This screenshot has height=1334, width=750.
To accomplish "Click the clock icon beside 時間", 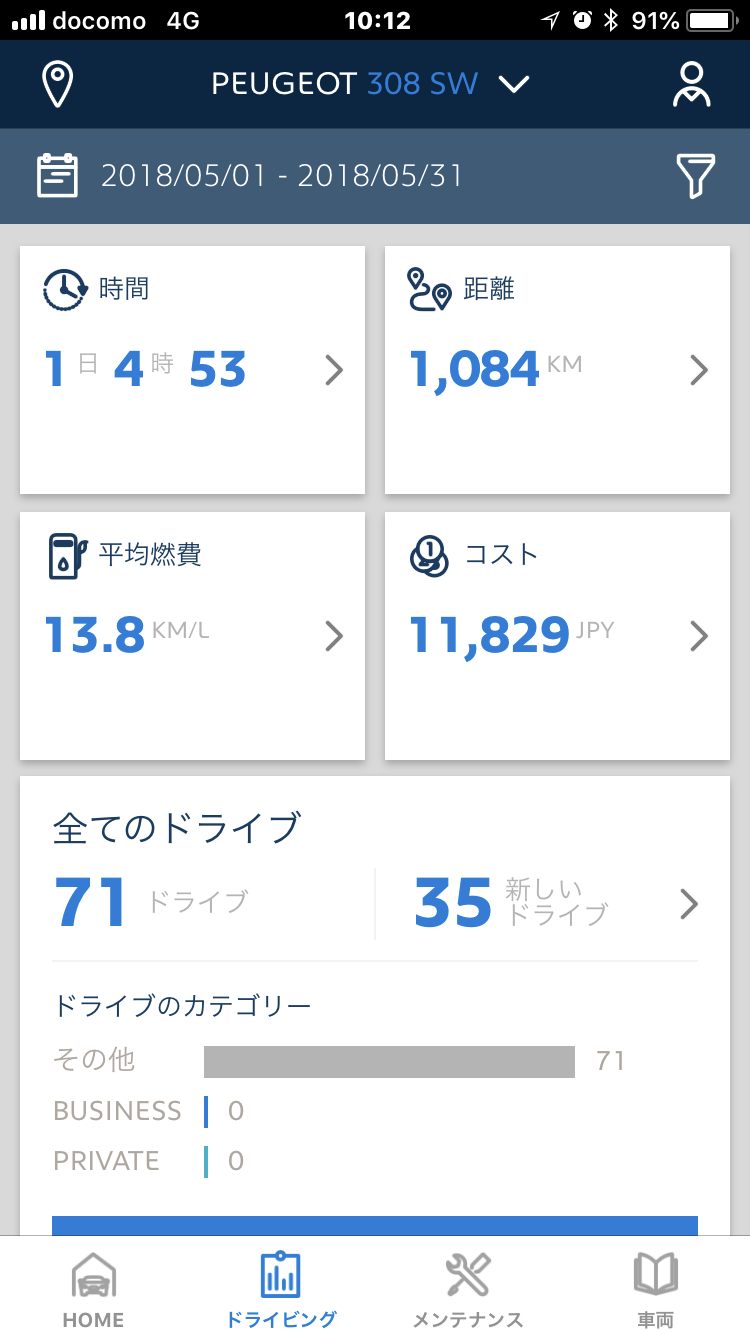I will (64, 289).
